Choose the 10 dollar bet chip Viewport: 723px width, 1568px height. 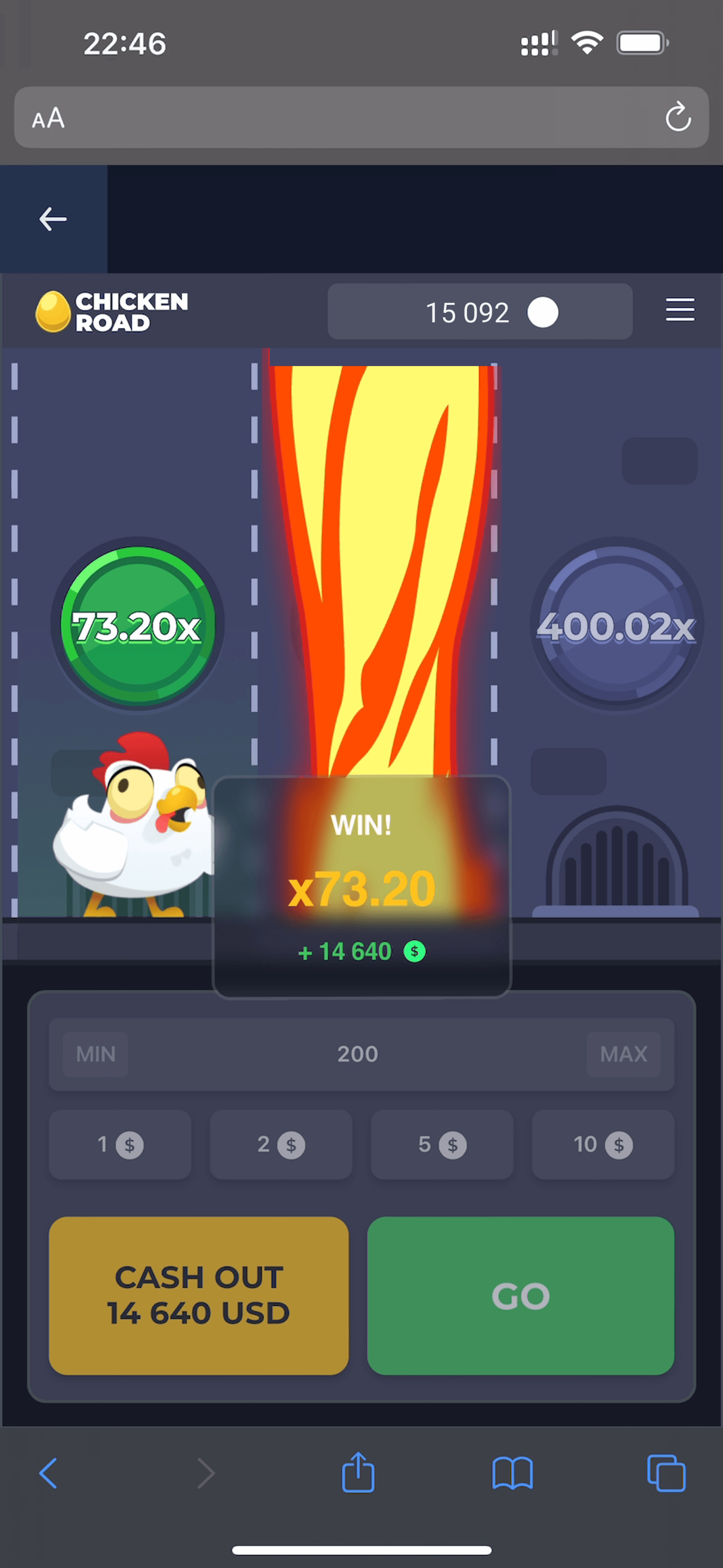tap(602, 1144)
